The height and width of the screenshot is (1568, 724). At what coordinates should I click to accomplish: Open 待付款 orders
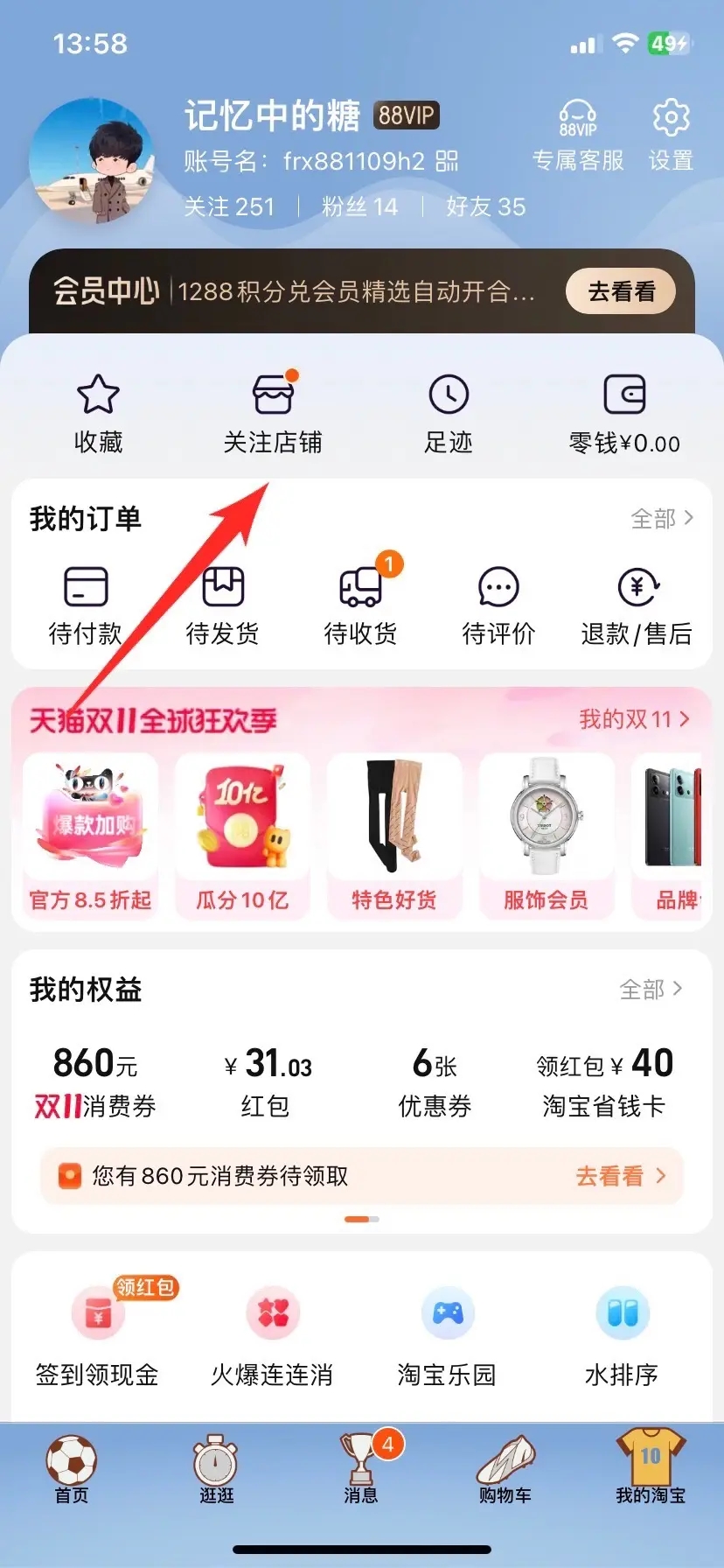[x=85, y=605]
